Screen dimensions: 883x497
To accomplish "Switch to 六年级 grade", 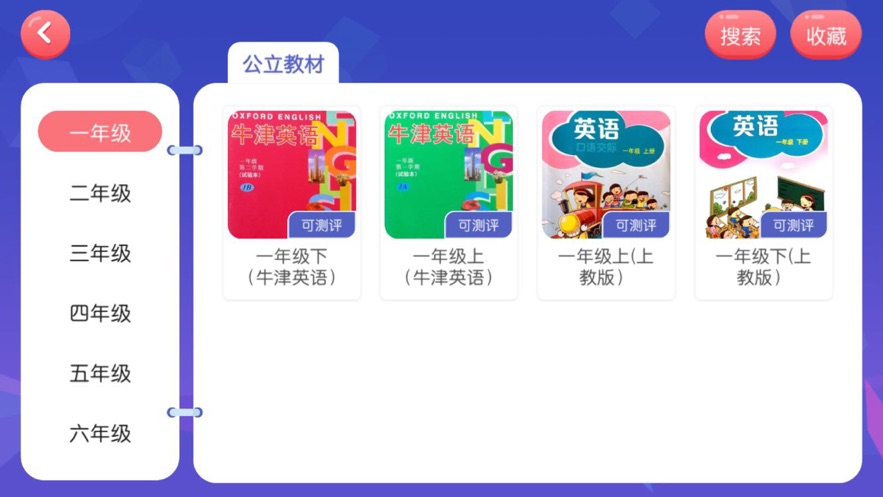I will (100, 433).
